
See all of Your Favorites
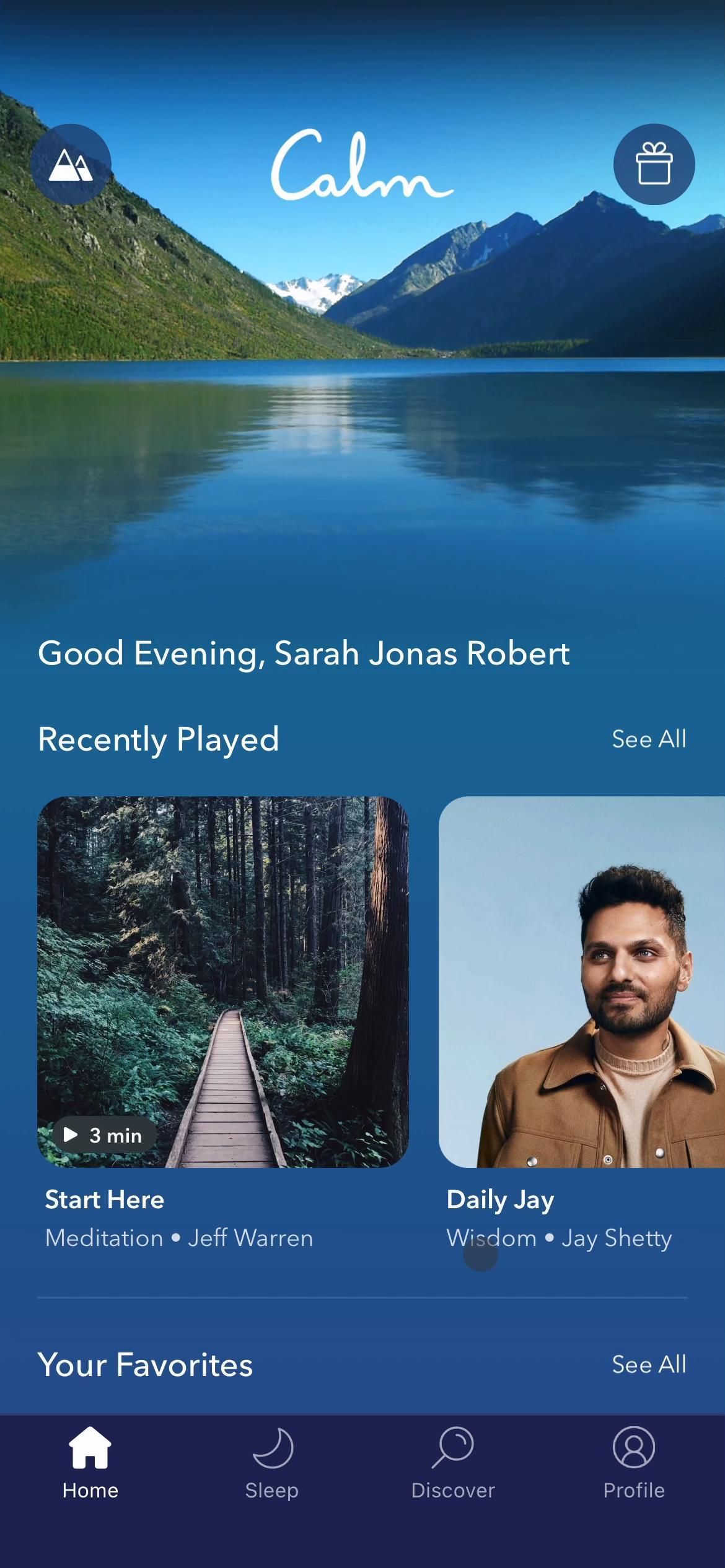[x=648, y=1364]
